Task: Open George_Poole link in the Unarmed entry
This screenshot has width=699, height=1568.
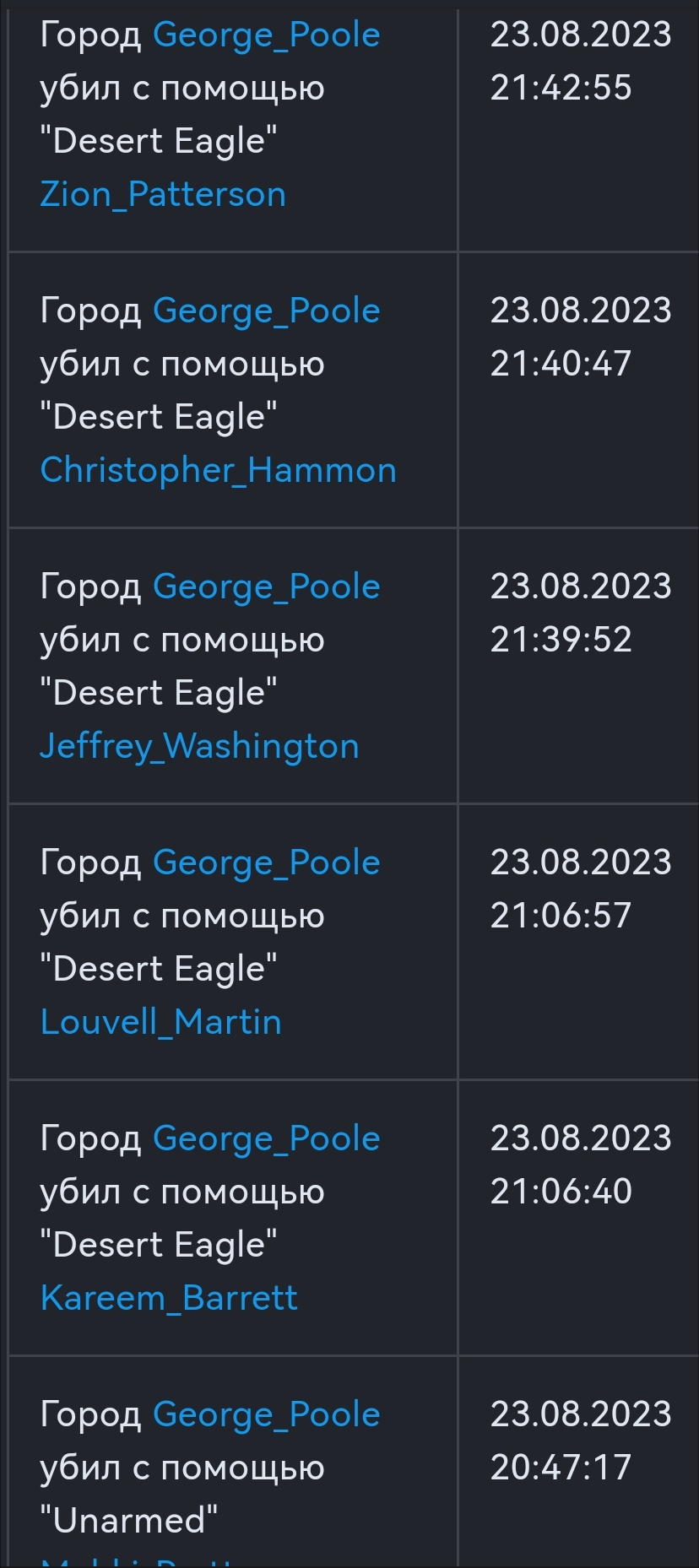Action: pos(266,1415)
